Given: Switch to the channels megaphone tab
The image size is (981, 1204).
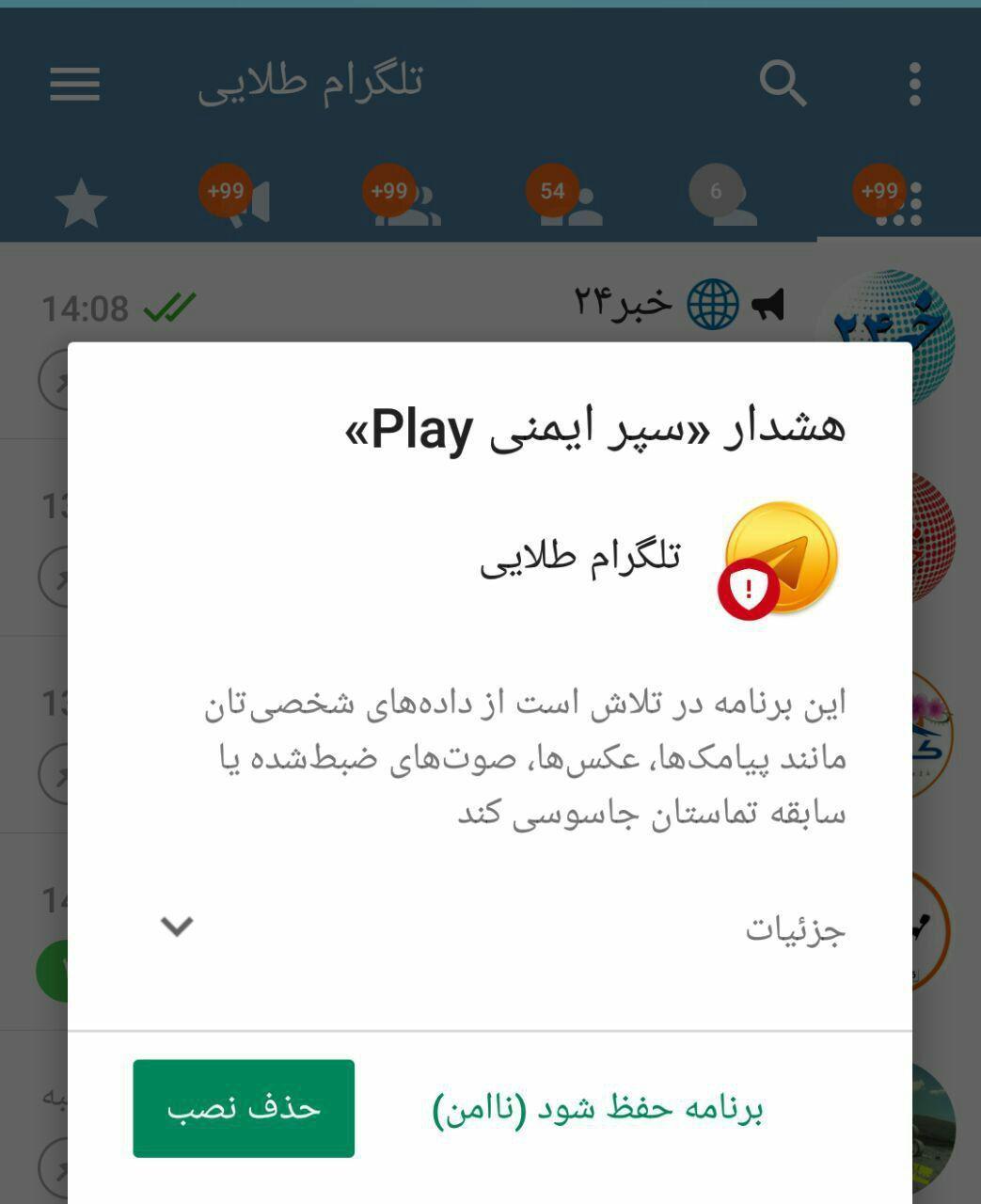Looking at the screenshot, I should coord(243,202).
